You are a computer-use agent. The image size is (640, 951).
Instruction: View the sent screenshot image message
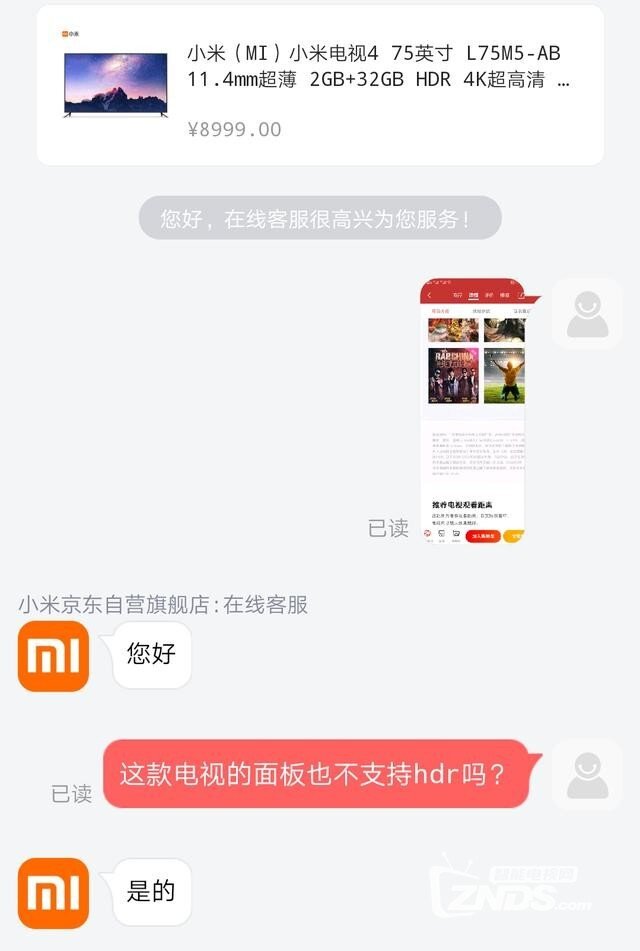pos(475,411)
